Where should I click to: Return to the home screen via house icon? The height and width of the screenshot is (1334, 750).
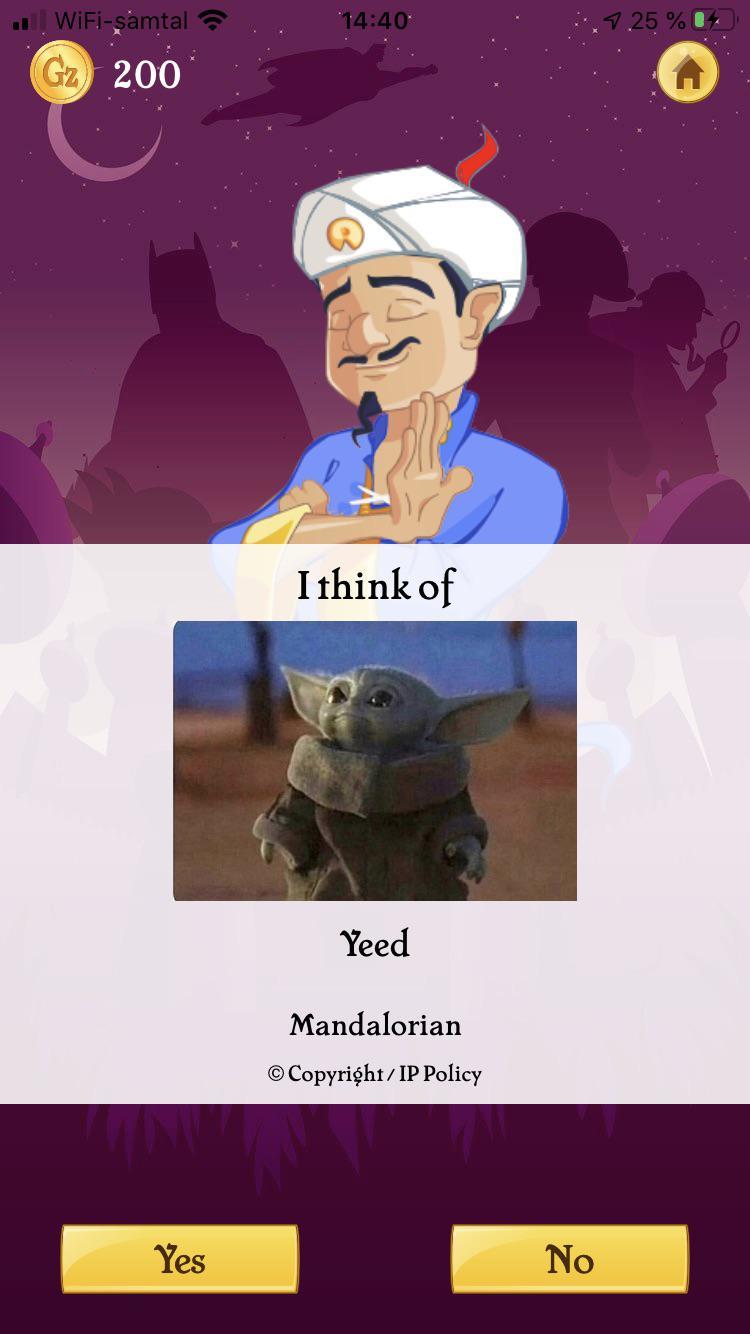687,73
